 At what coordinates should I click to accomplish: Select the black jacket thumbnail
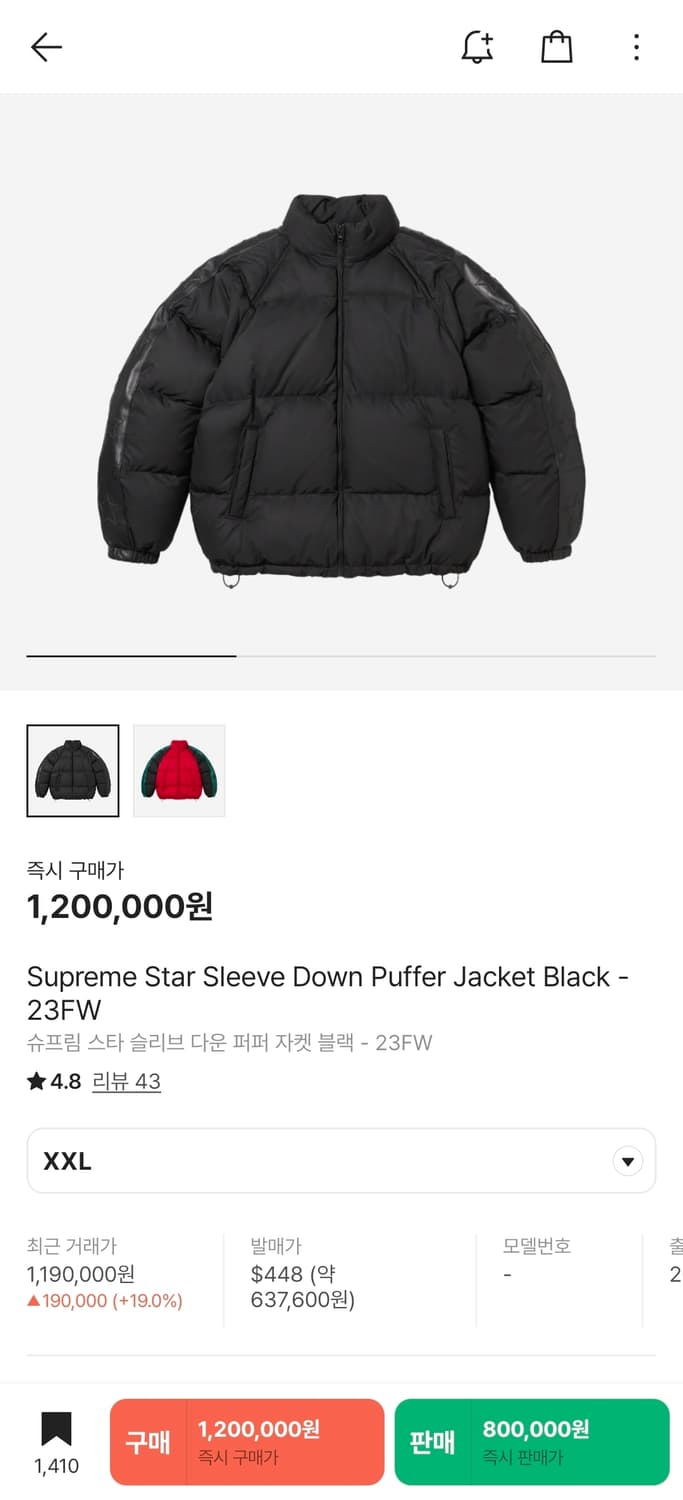pyautogui.click(x=73, y=771)
